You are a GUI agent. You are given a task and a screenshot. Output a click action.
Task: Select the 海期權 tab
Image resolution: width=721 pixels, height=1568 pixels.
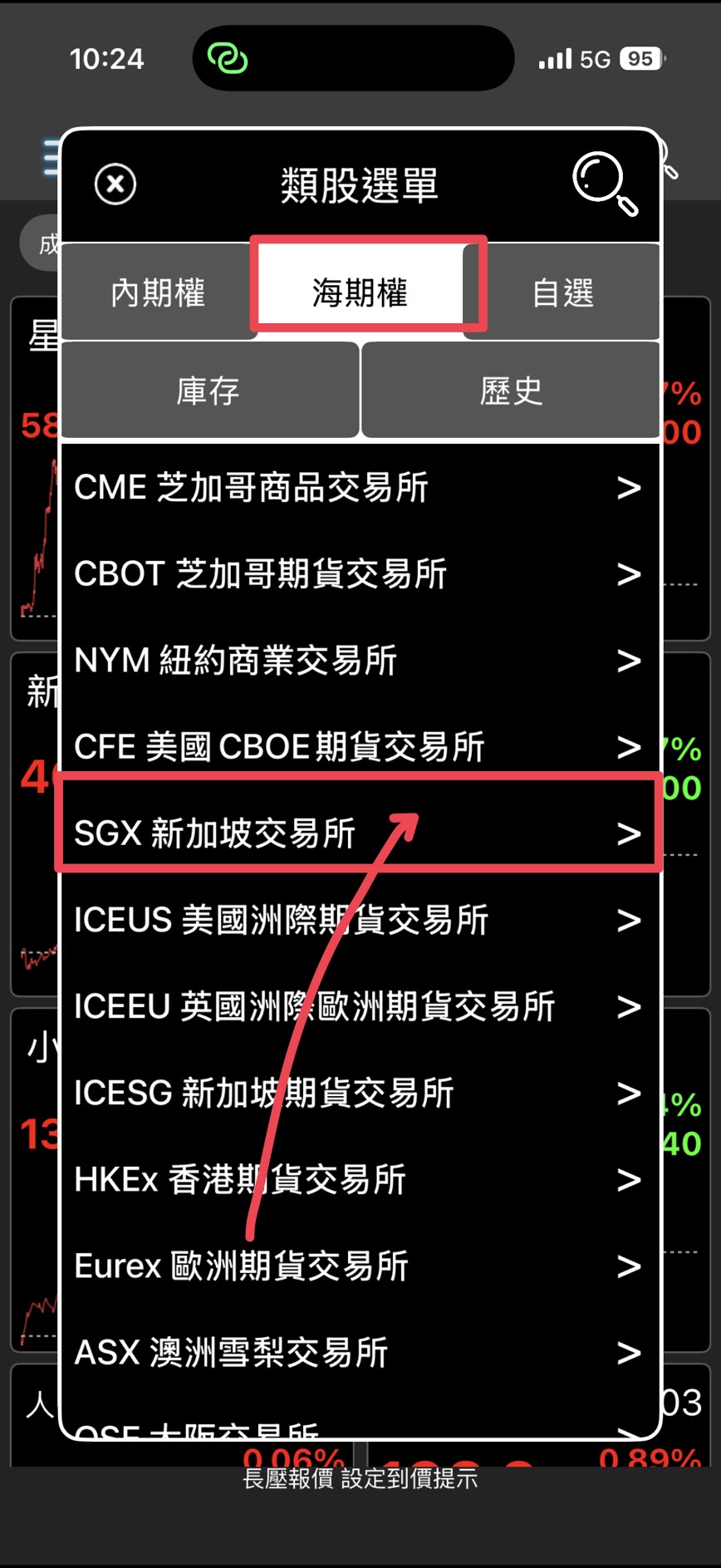click(x=360, y=292)
